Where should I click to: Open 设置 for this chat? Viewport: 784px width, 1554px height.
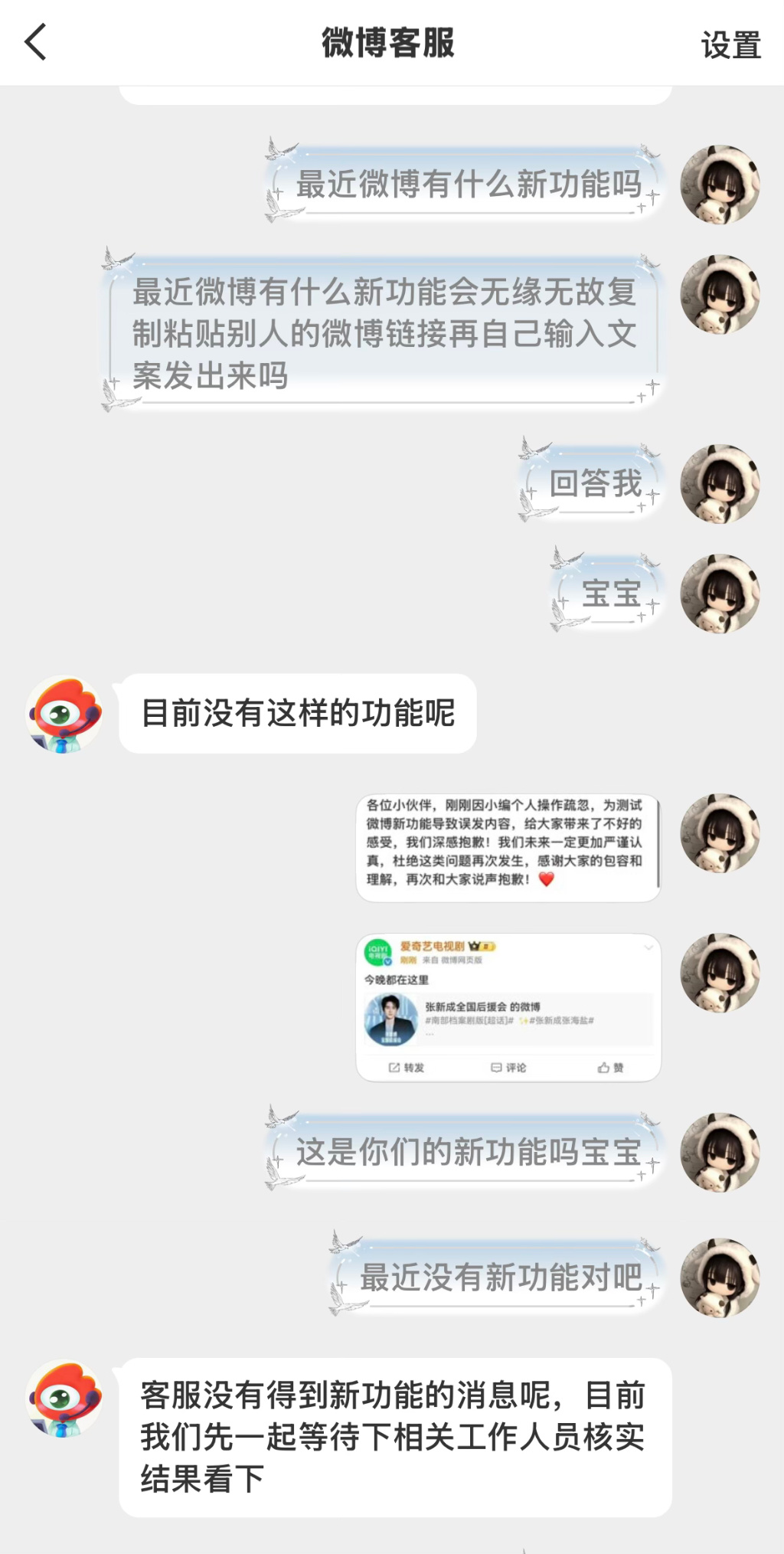click(730, 45)
